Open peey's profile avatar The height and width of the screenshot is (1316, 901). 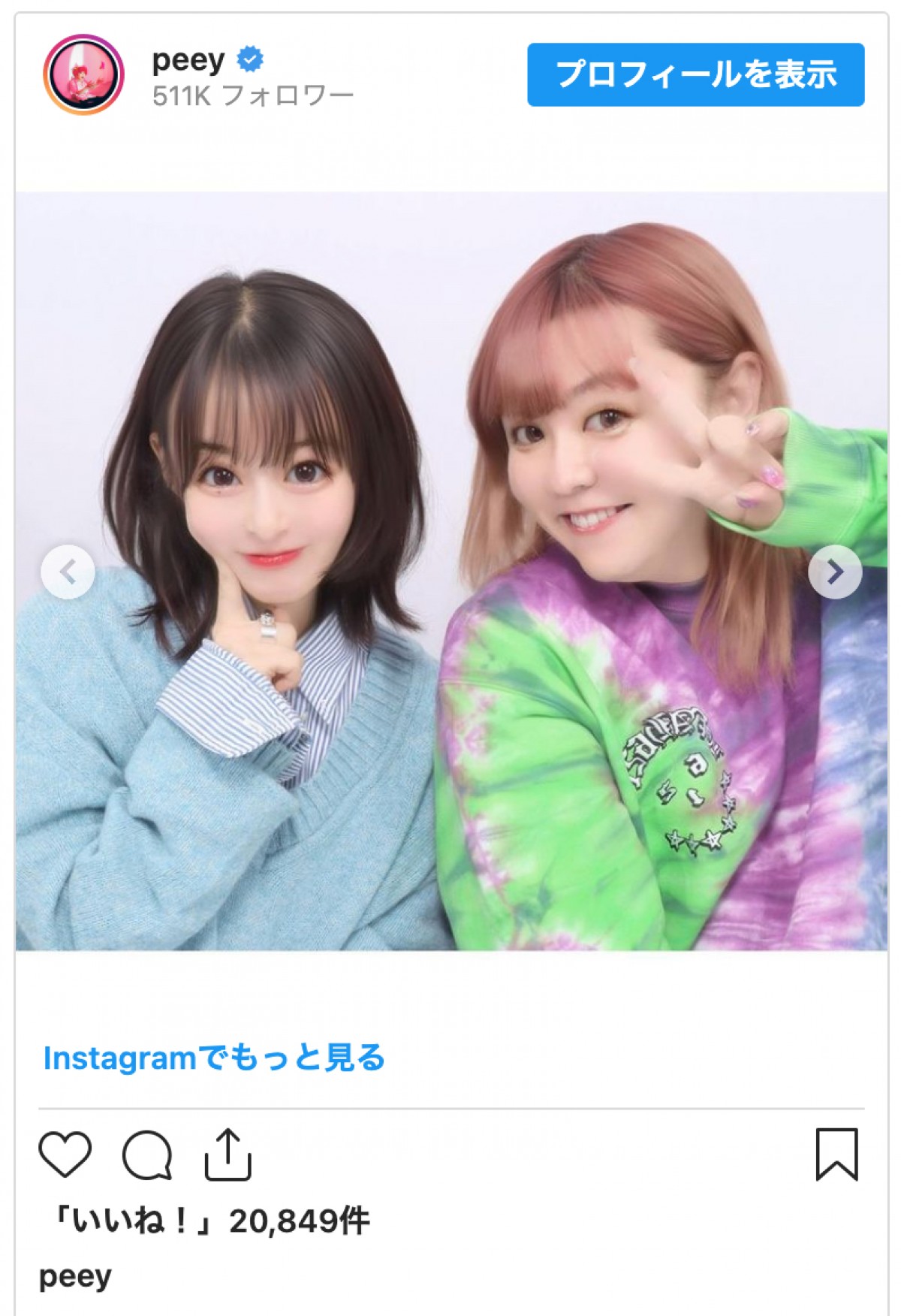point(83,74)
